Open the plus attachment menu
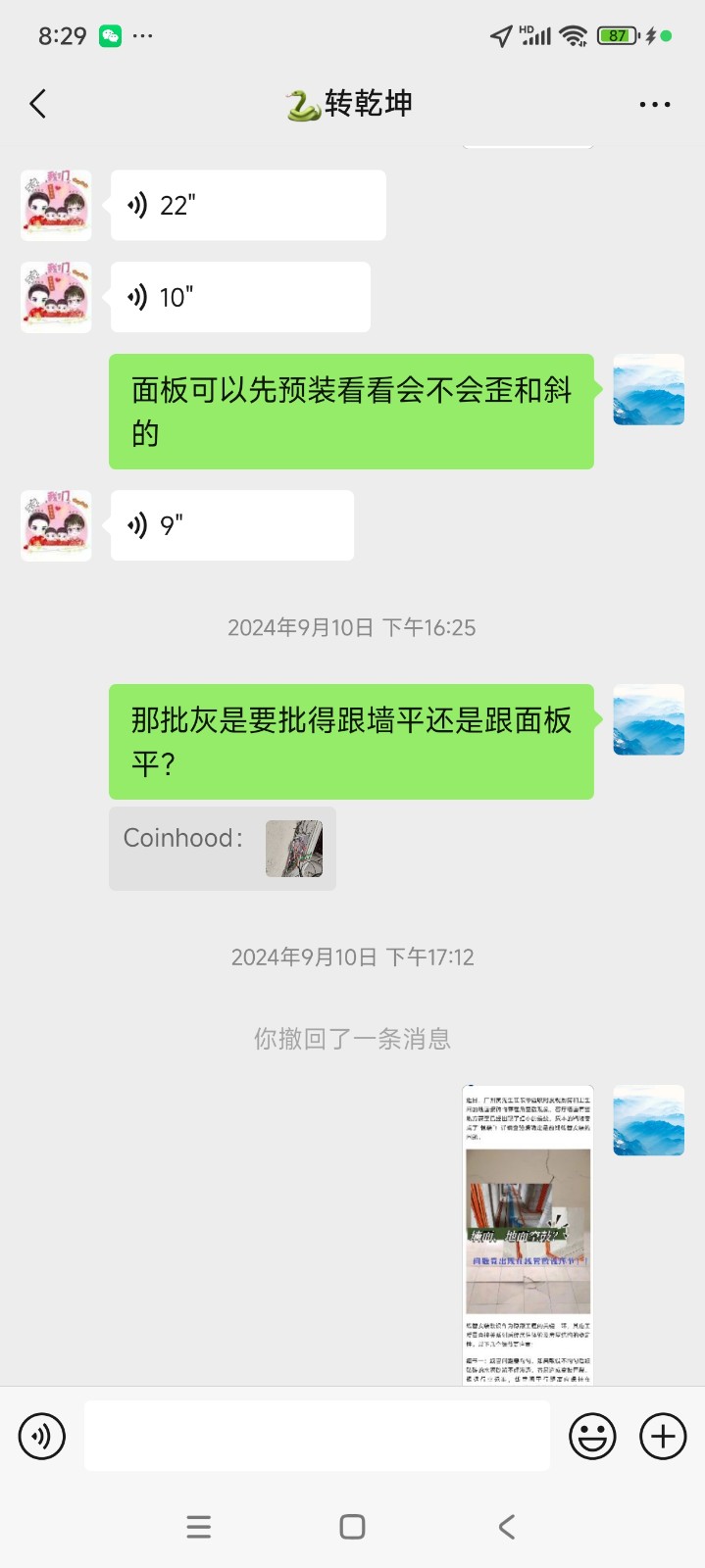Screen dimensions: 705x1568 (x=663, y=1437)
